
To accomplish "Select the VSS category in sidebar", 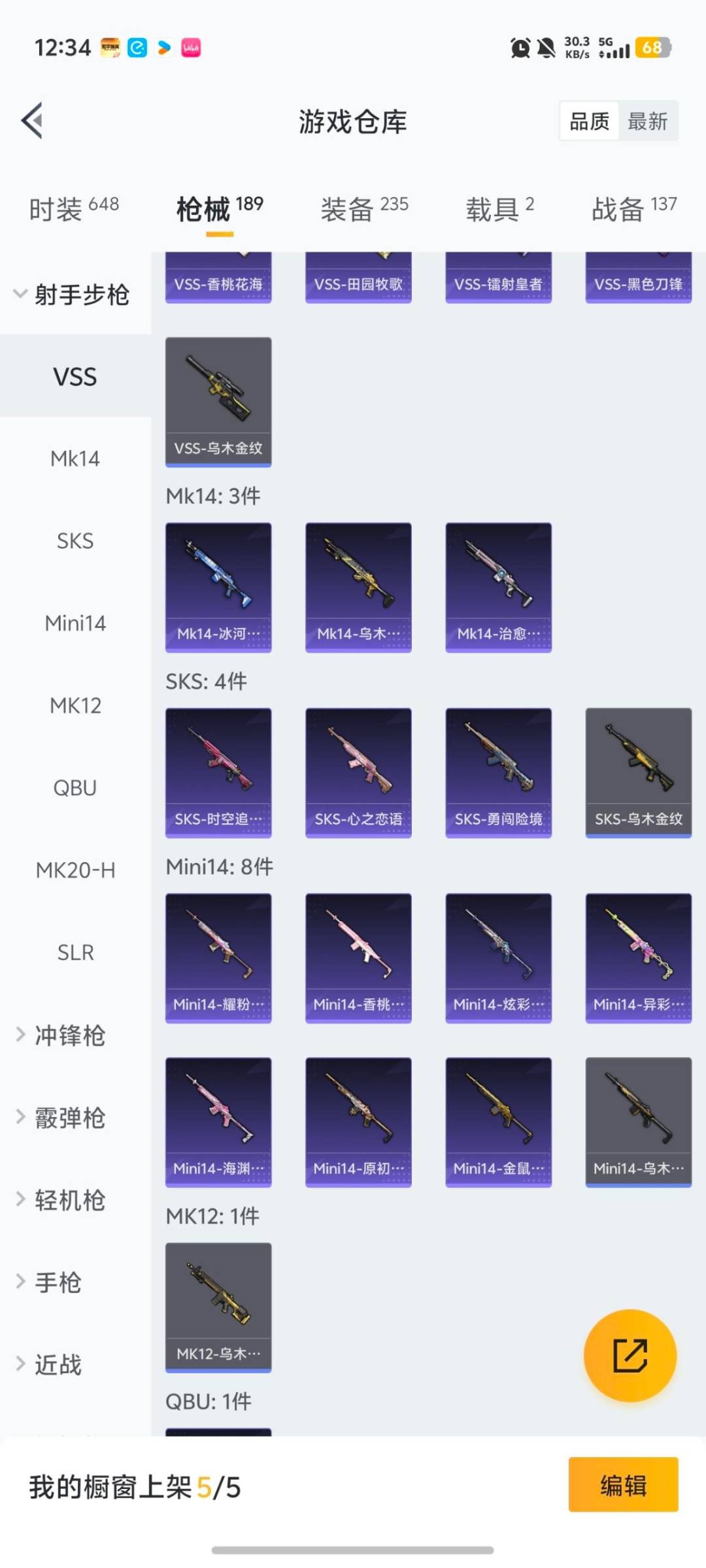I will click(74, 376).
